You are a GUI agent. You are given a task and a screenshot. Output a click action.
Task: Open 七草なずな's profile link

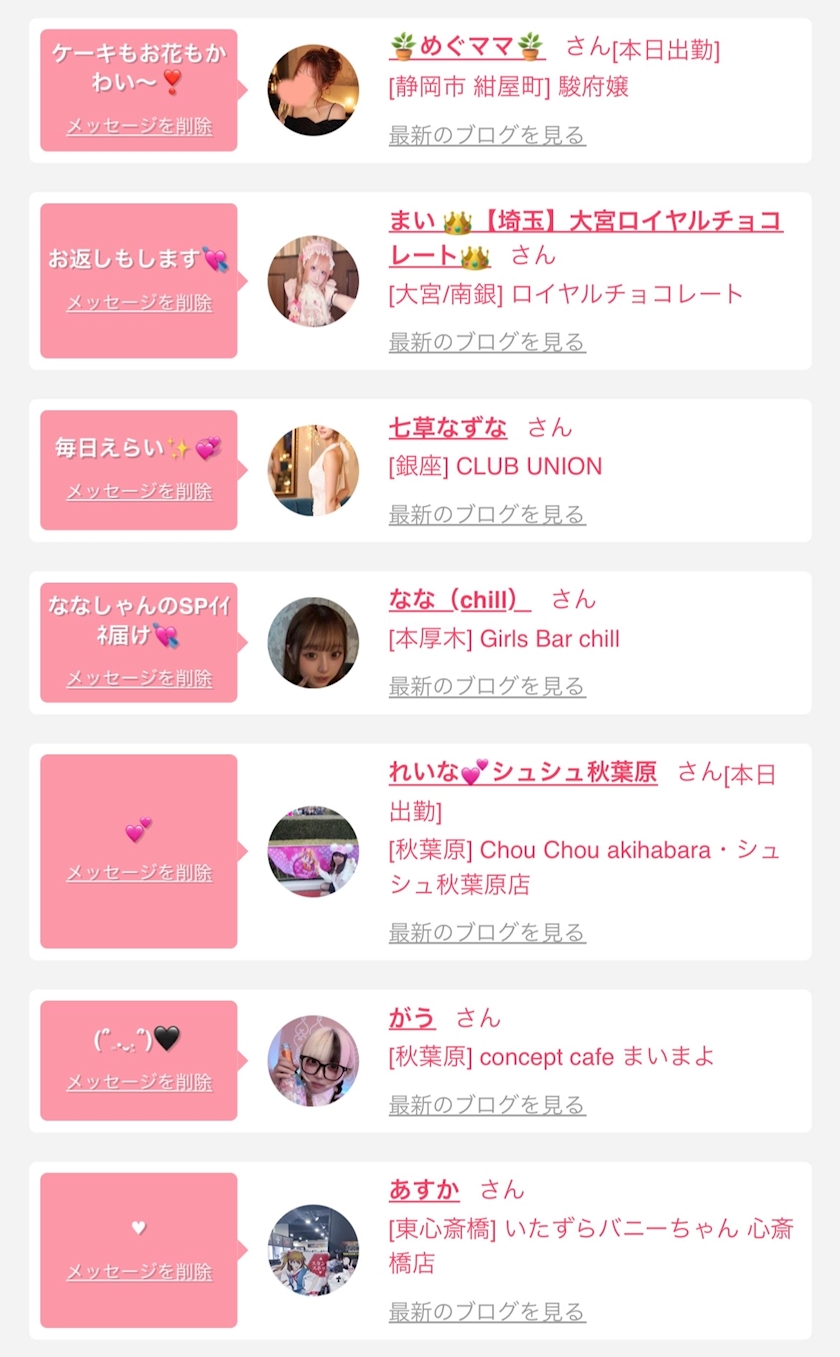[448, 427]
